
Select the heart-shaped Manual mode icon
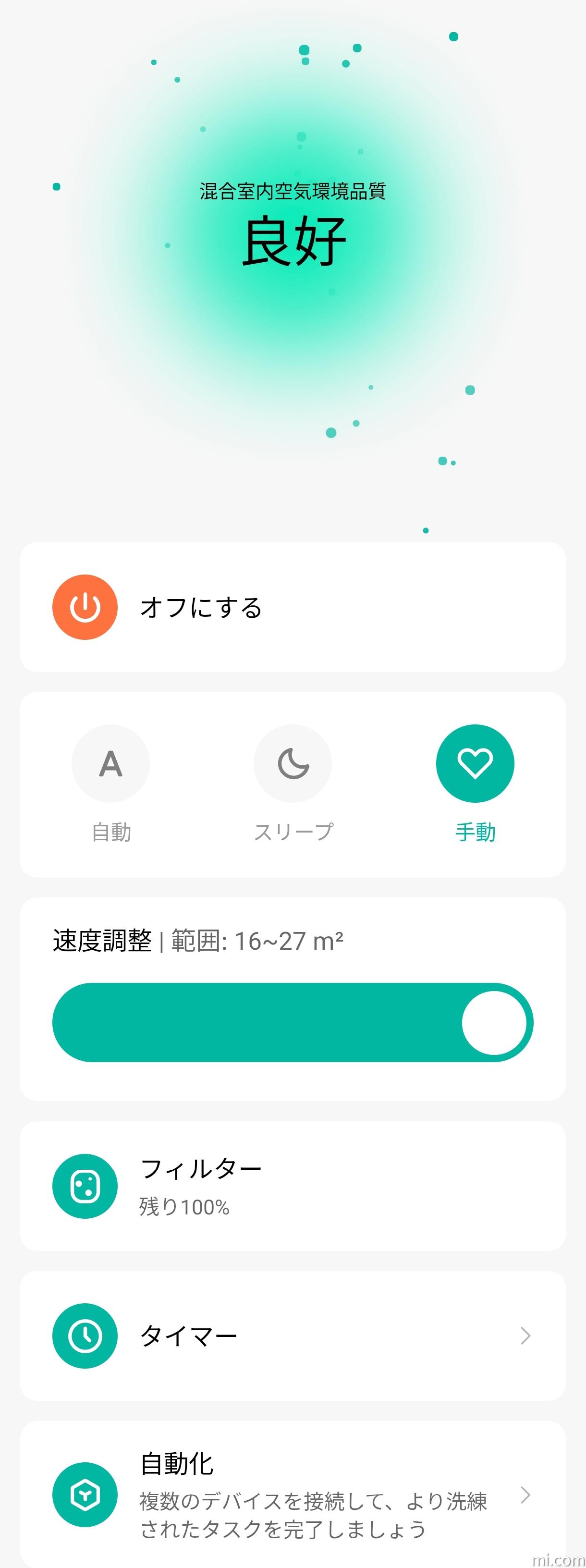475,763
